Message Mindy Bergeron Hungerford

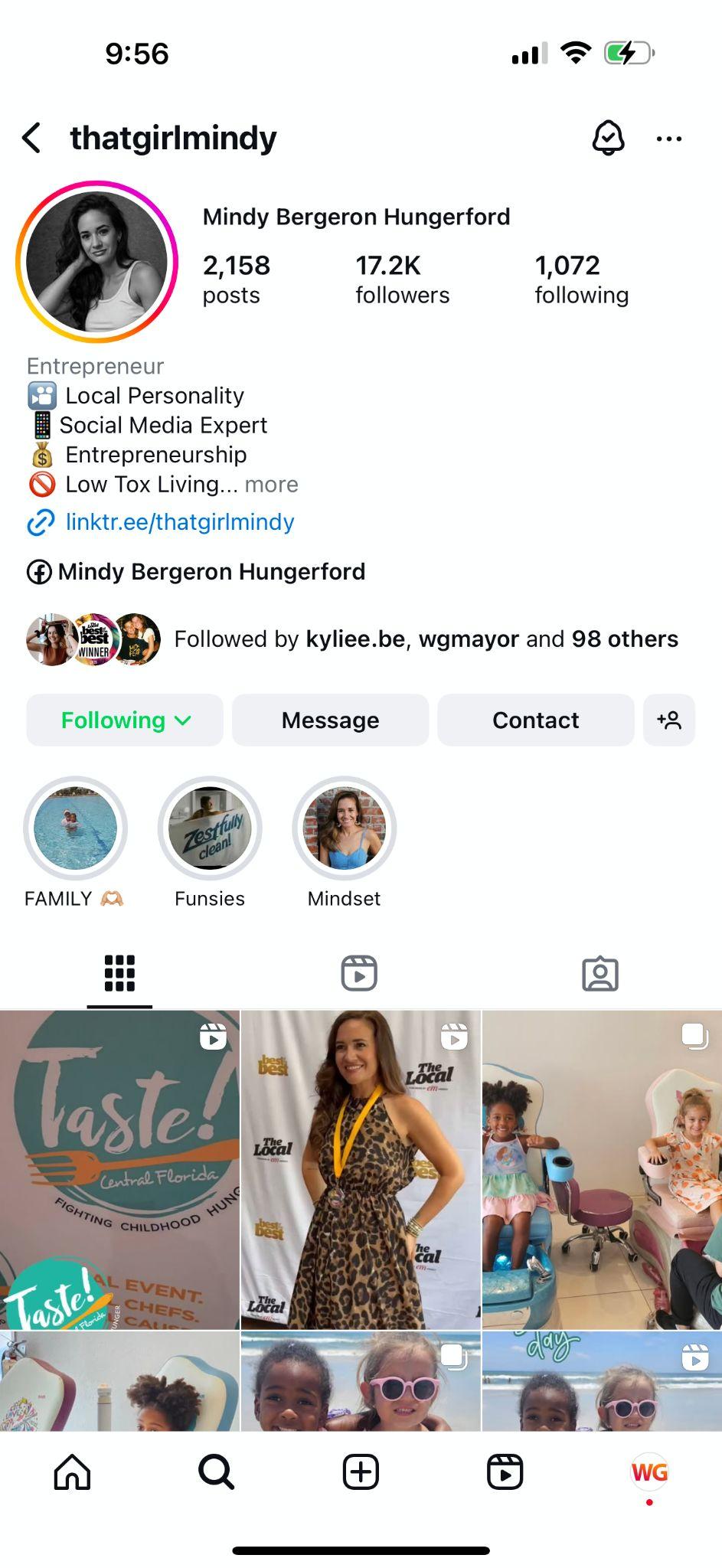[330, 720]
